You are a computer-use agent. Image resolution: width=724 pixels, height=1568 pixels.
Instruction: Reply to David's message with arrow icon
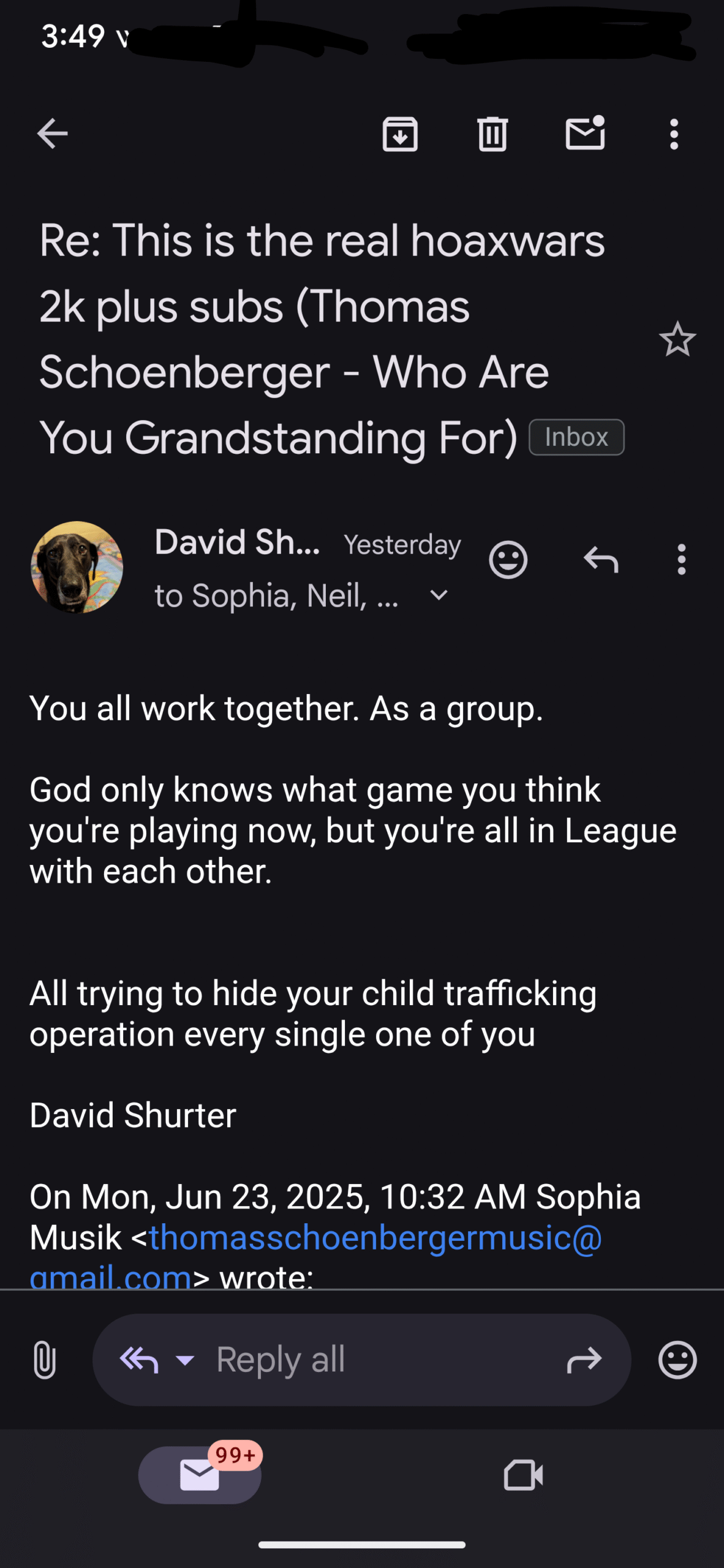(601, 559)
